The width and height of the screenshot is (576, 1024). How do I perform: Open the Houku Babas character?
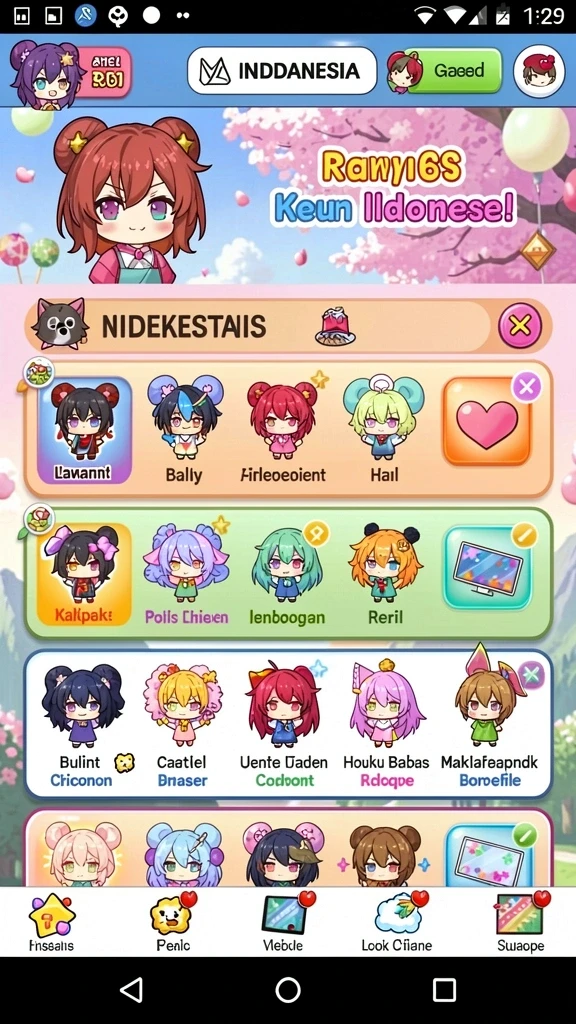(x=387, y=726)
